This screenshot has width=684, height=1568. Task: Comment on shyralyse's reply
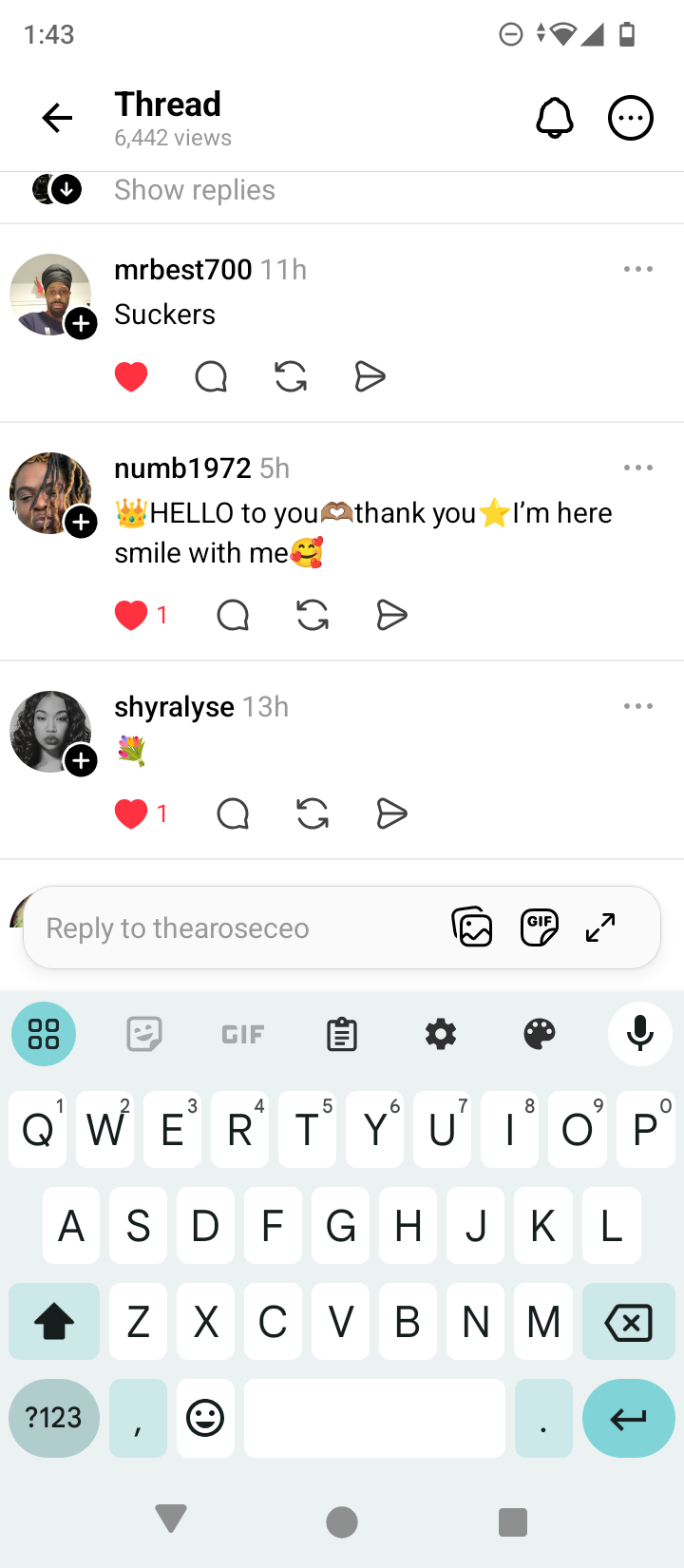click(x=233, y=813)
